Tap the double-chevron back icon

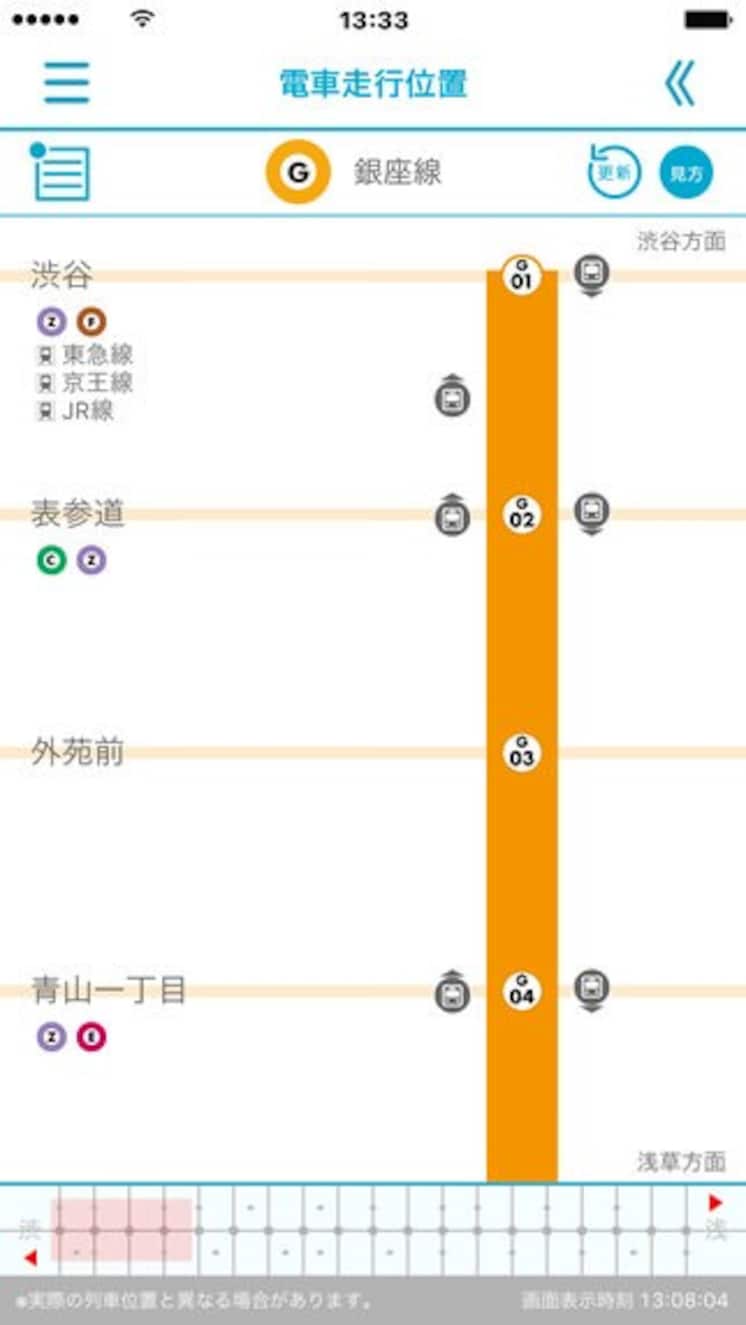tap(680, 84)
